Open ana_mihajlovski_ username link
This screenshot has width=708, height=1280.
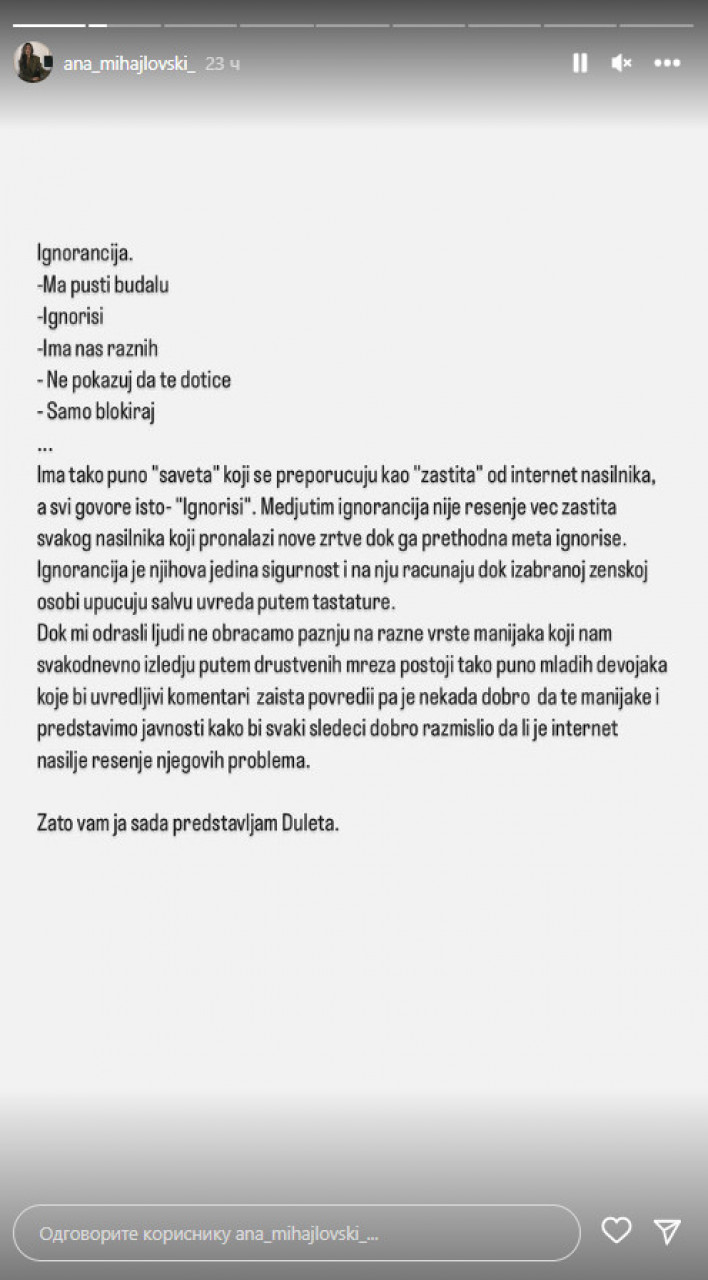129,63
